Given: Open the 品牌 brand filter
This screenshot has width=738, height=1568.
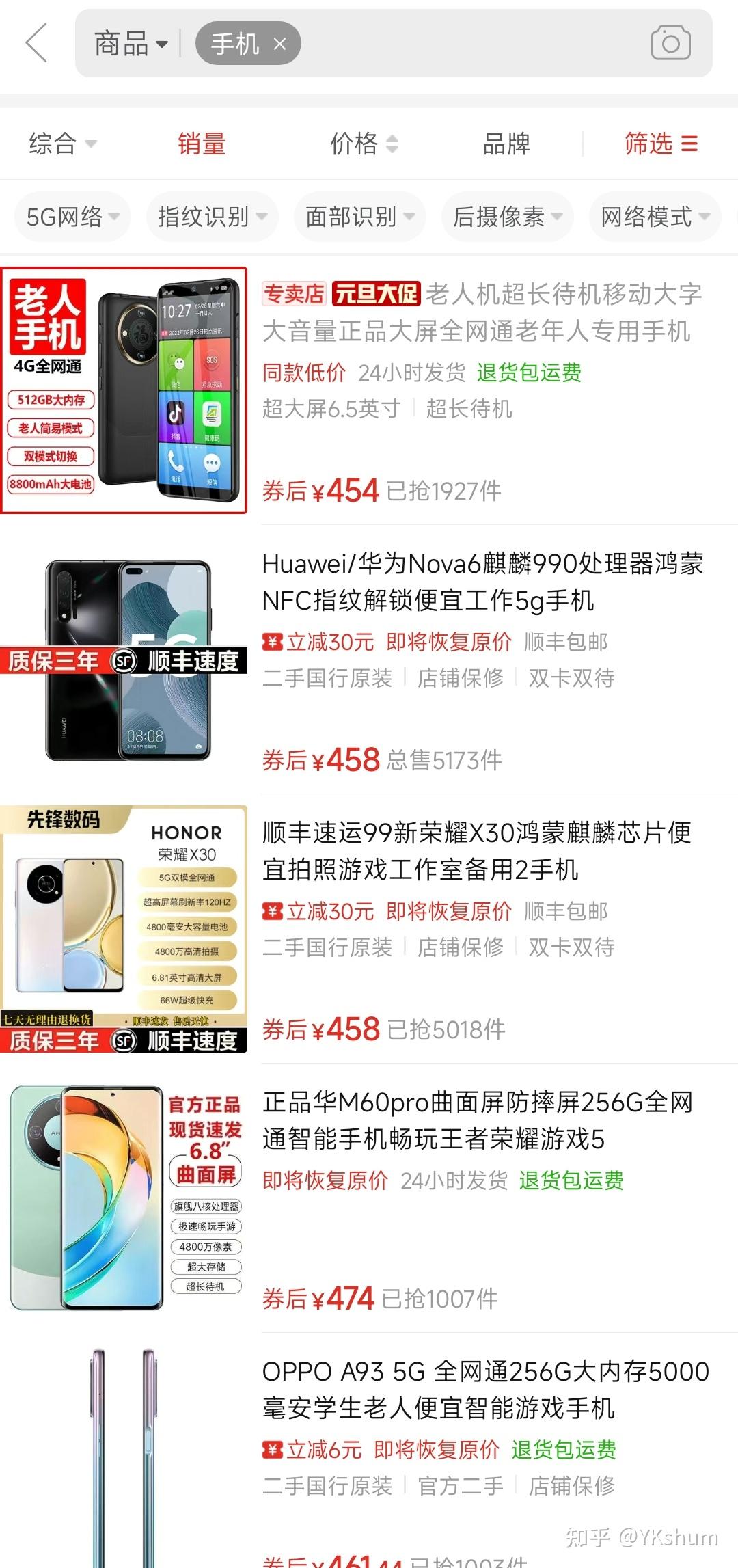Looking at the screenshot, I should pos(506,144).
